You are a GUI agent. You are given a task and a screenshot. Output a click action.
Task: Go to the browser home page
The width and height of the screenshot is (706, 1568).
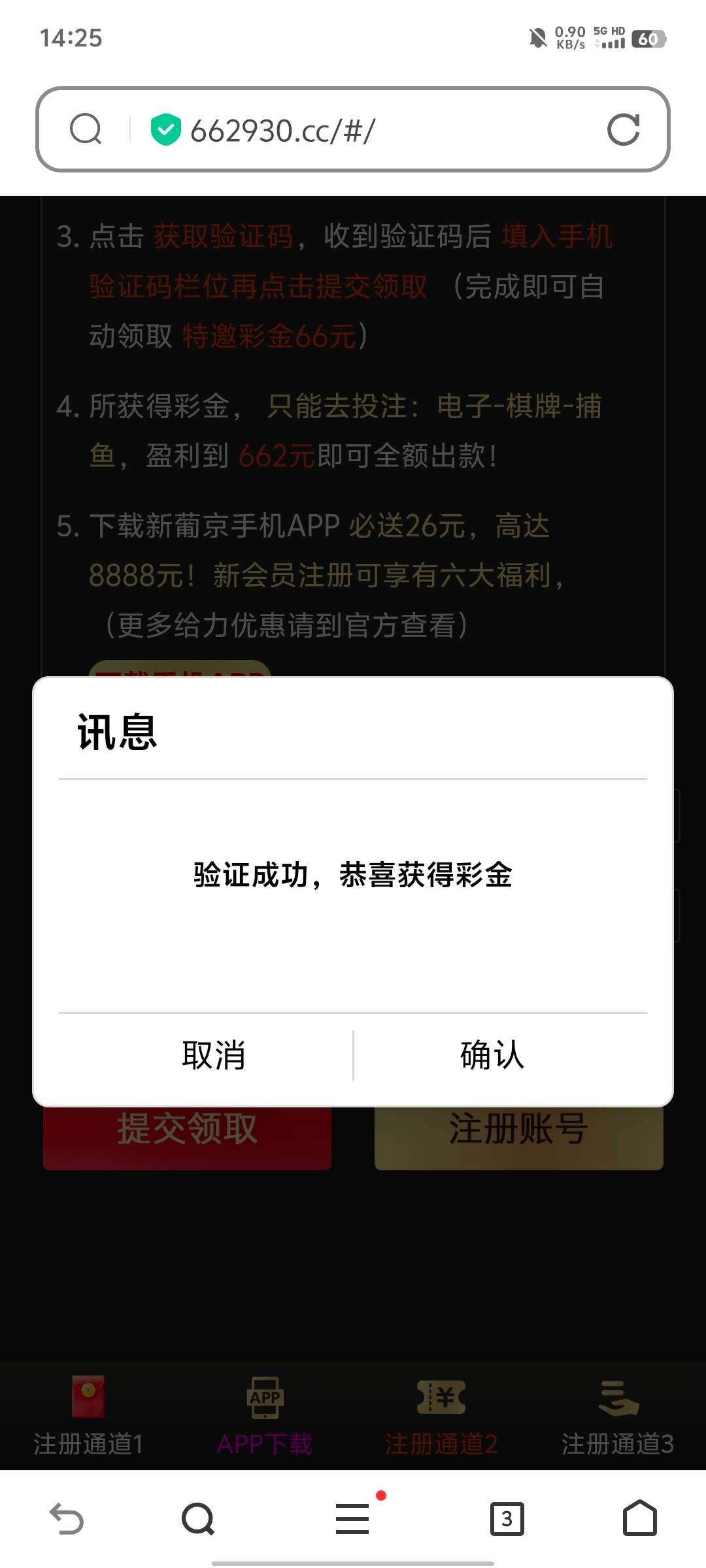tap(639, 1518)
